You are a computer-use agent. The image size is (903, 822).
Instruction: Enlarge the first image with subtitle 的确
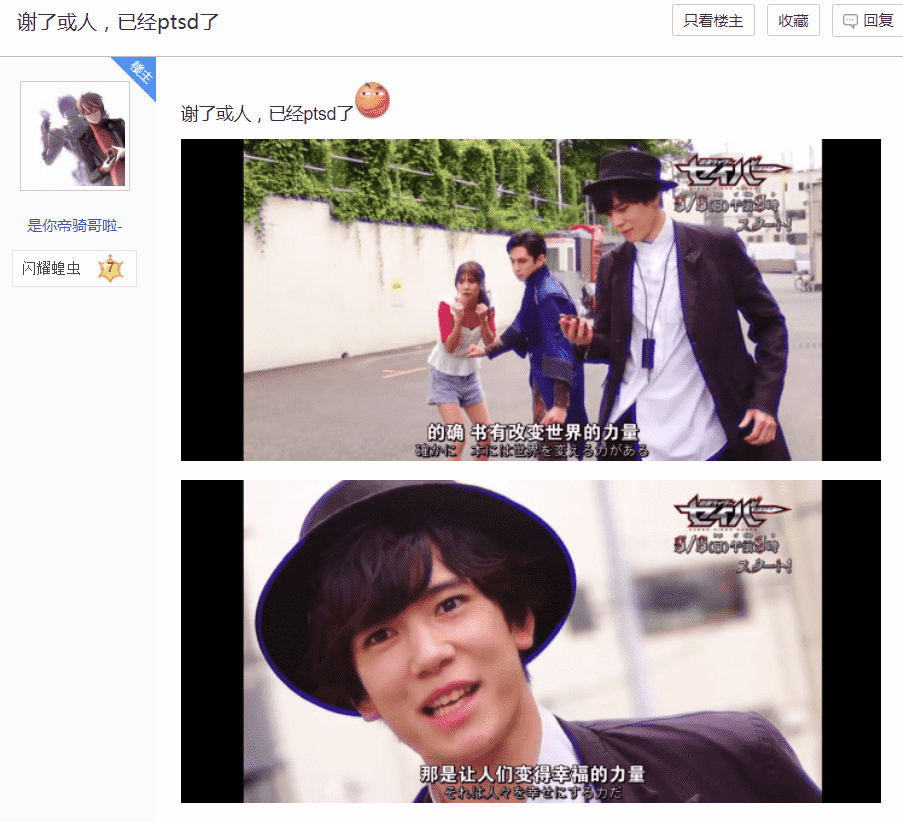[x=531, y=300]
